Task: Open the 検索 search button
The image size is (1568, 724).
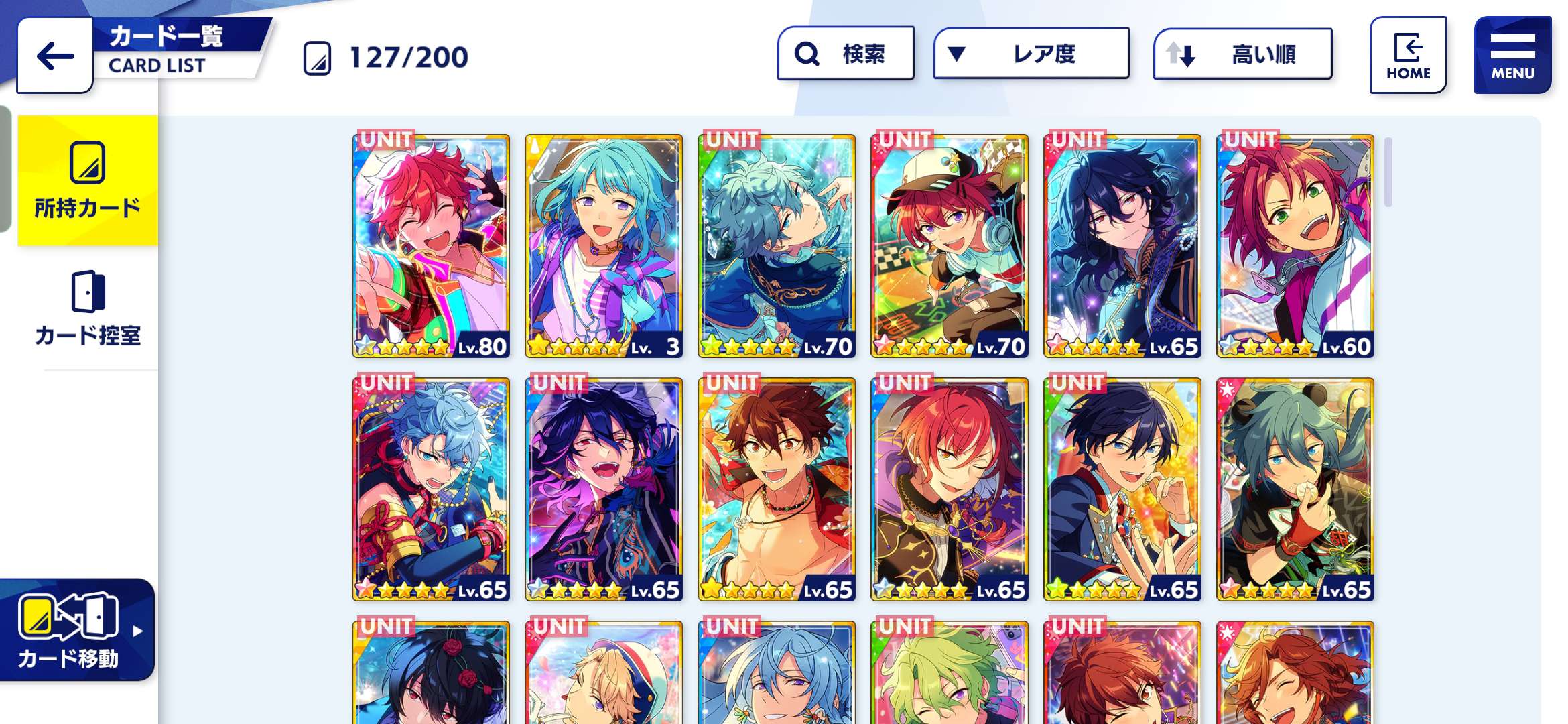Action: pos(846,54)
